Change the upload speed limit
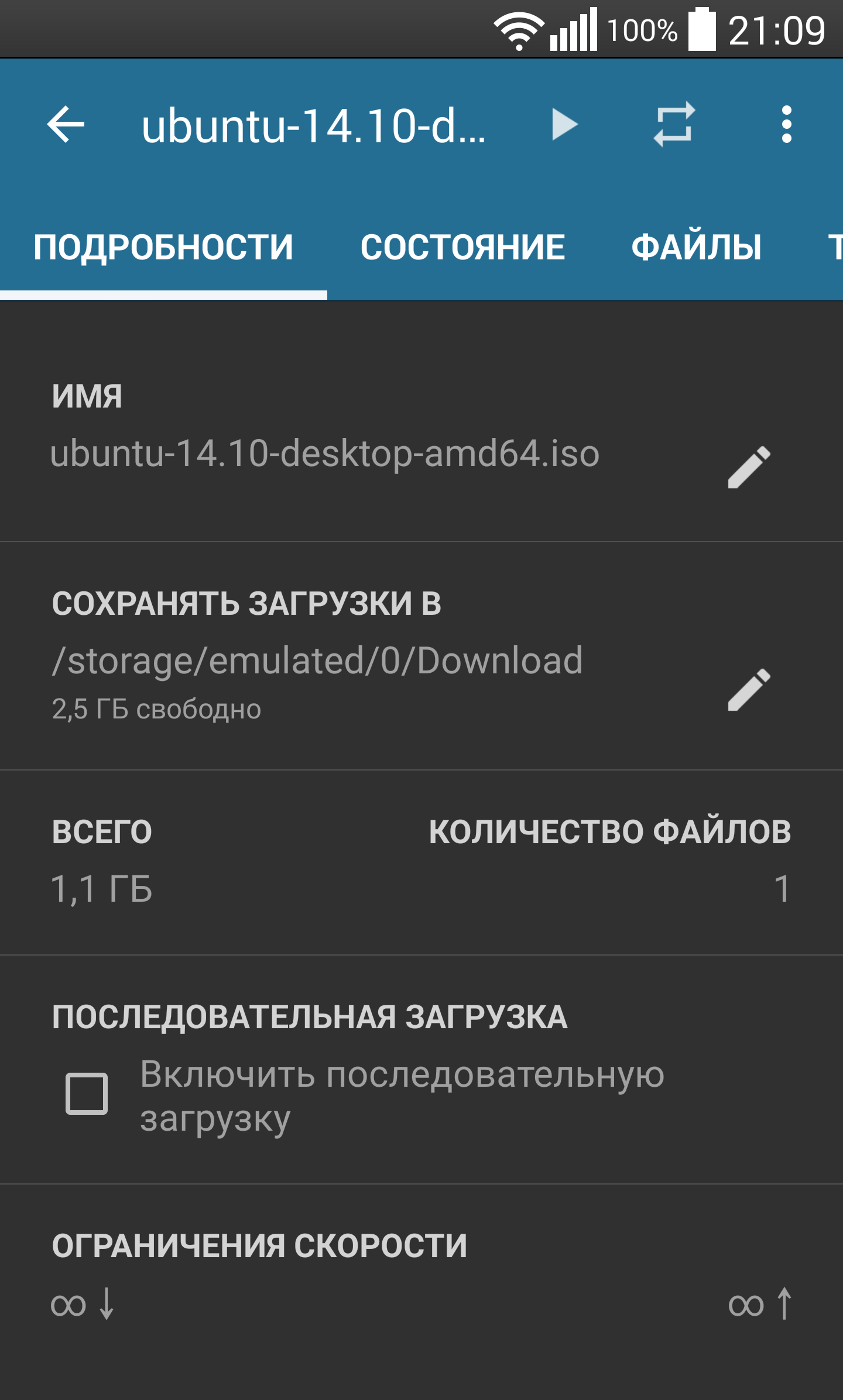This screenshot has height=1400, width=843. click(x=760, y=1303)
